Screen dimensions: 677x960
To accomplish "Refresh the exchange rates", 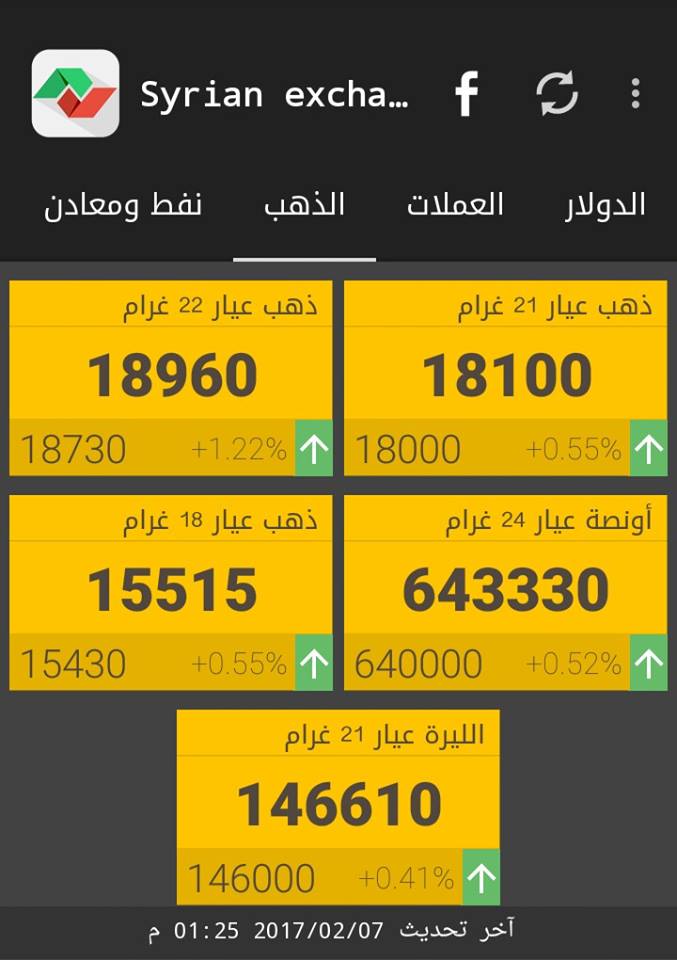I will 557,94.
